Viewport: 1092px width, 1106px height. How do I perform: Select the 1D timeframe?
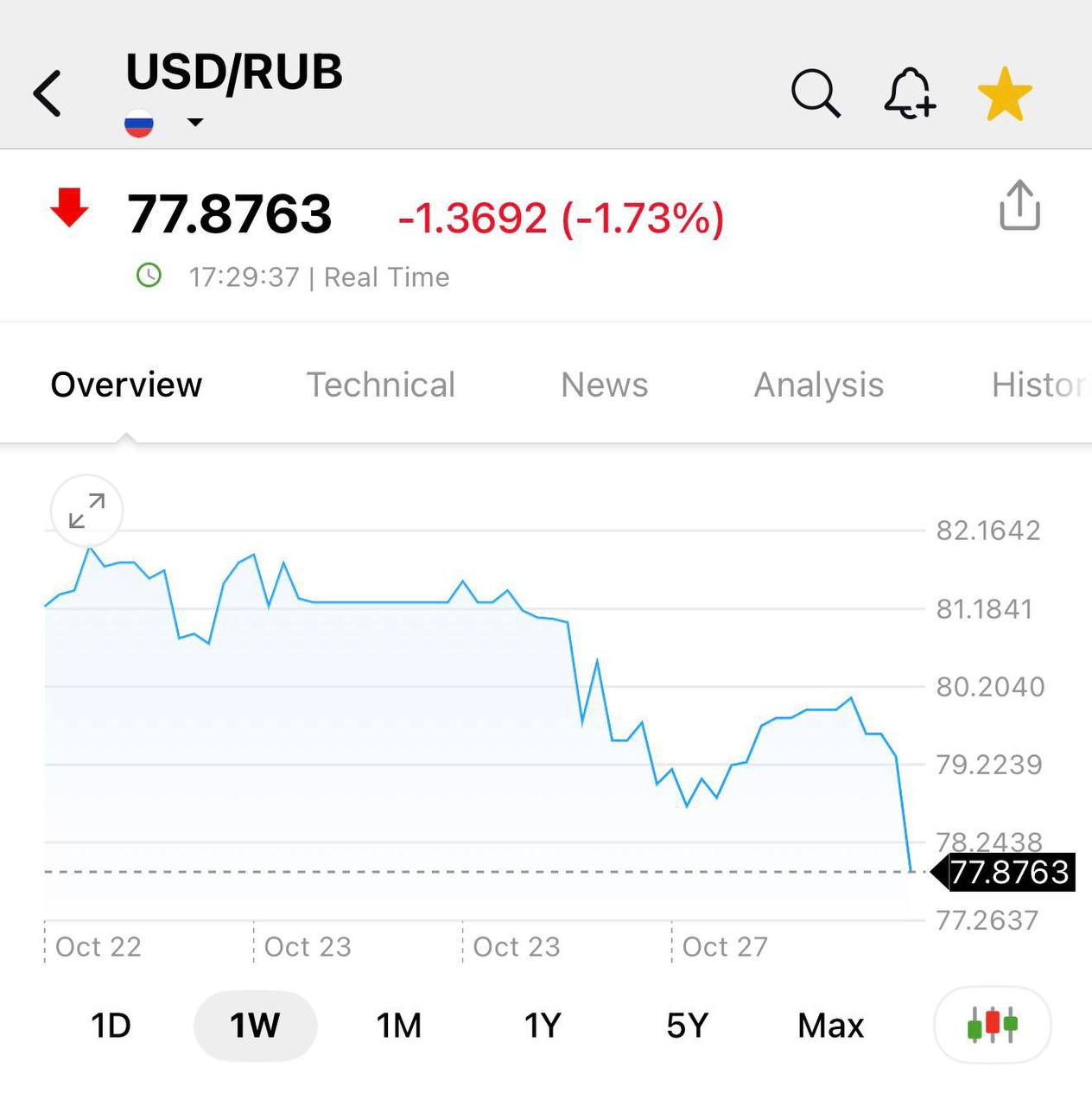click(110, 1025)
